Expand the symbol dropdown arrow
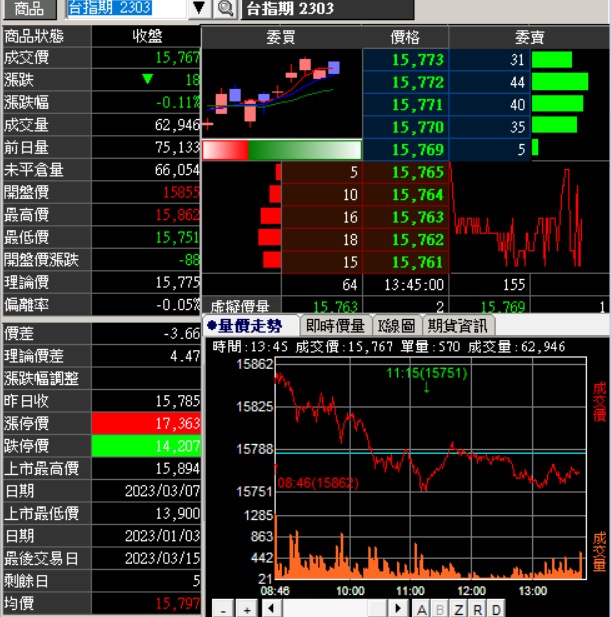The image size is (611, 617). coord(199,9)
